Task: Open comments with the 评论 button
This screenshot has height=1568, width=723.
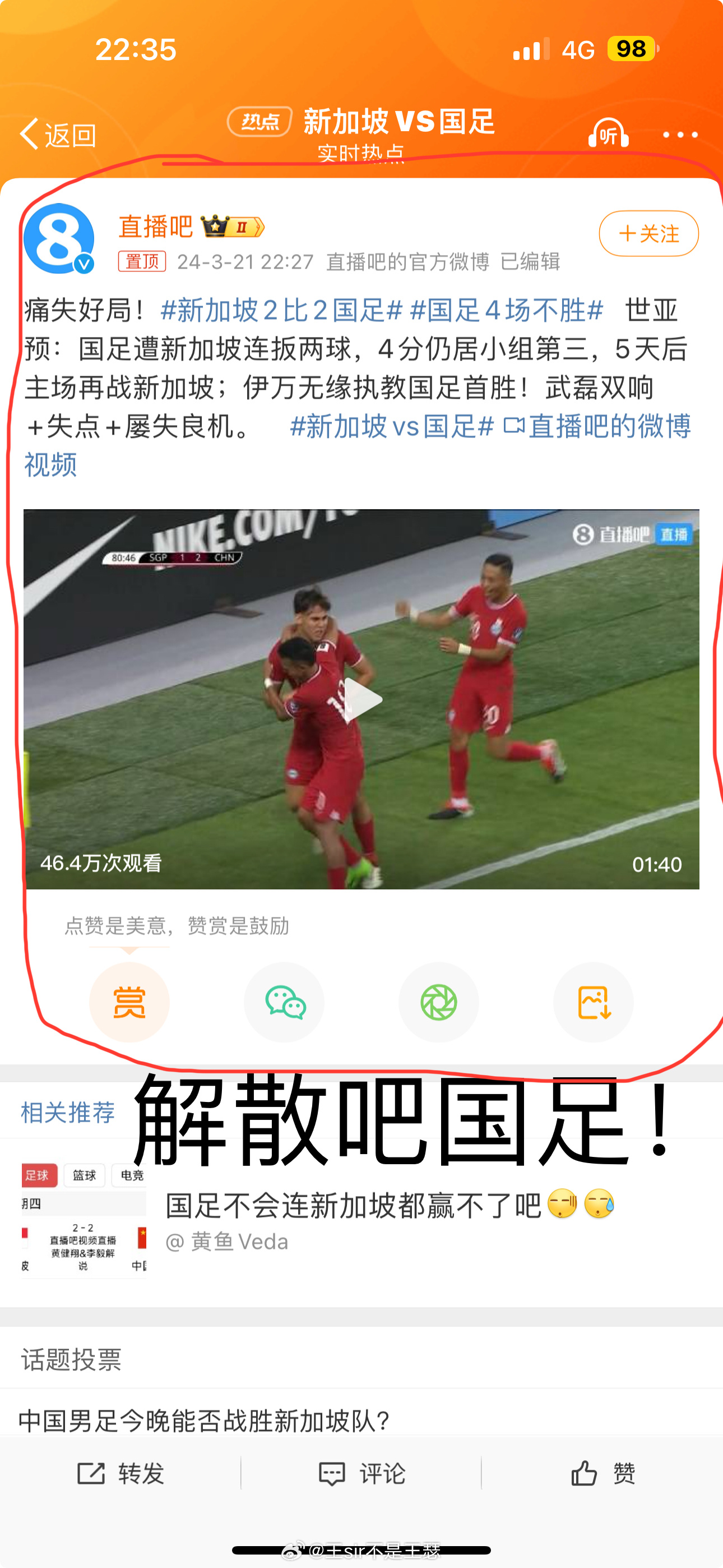Action: [361, 1474]
